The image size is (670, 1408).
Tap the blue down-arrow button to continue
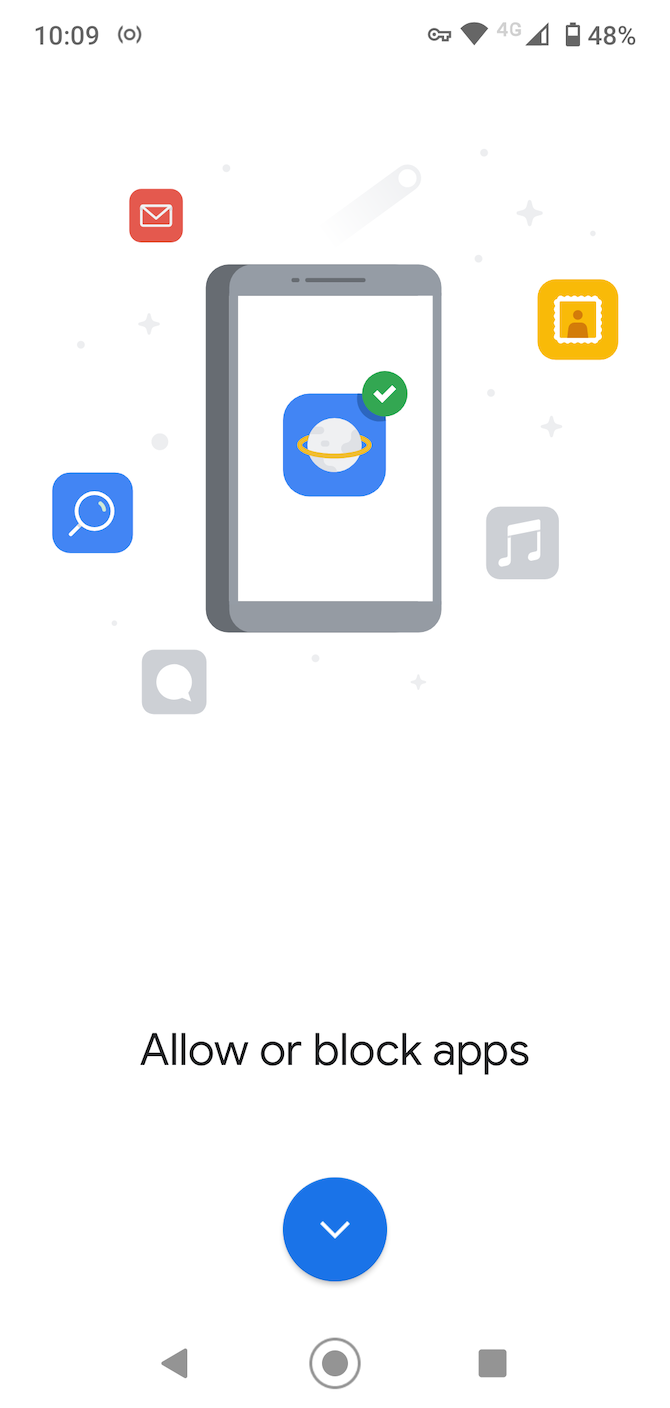pos(334,1229)
